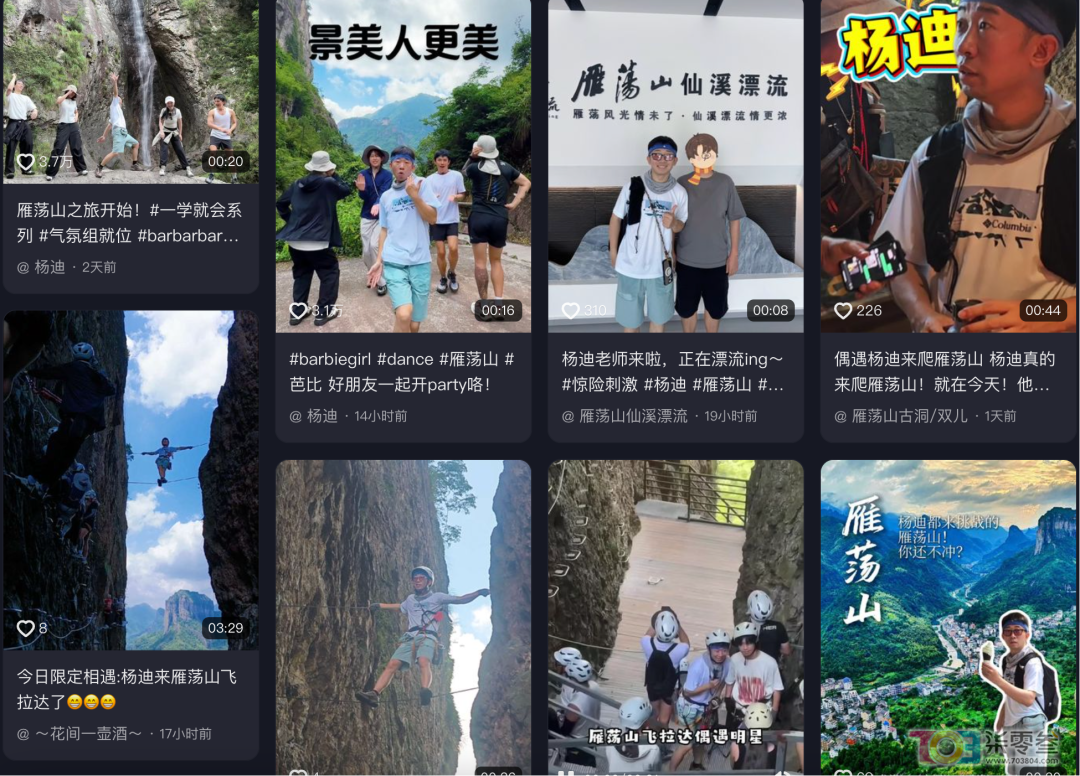Open author 雁荡山古洞/双儿's profile
This screenshot has width=1080, height=776.
point(909,416)
